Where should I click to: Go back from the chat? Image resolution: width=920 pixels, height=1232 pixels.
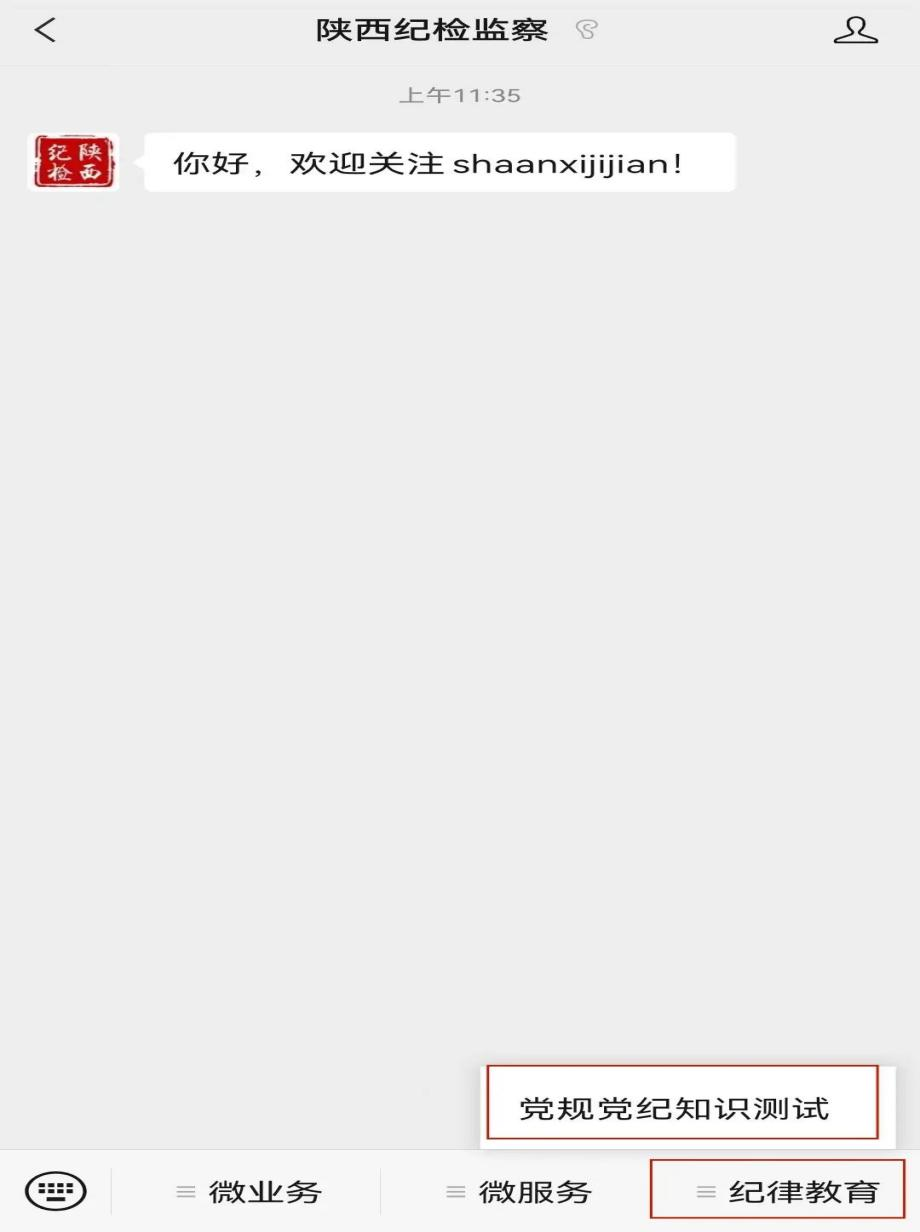[x=45, y=31]
